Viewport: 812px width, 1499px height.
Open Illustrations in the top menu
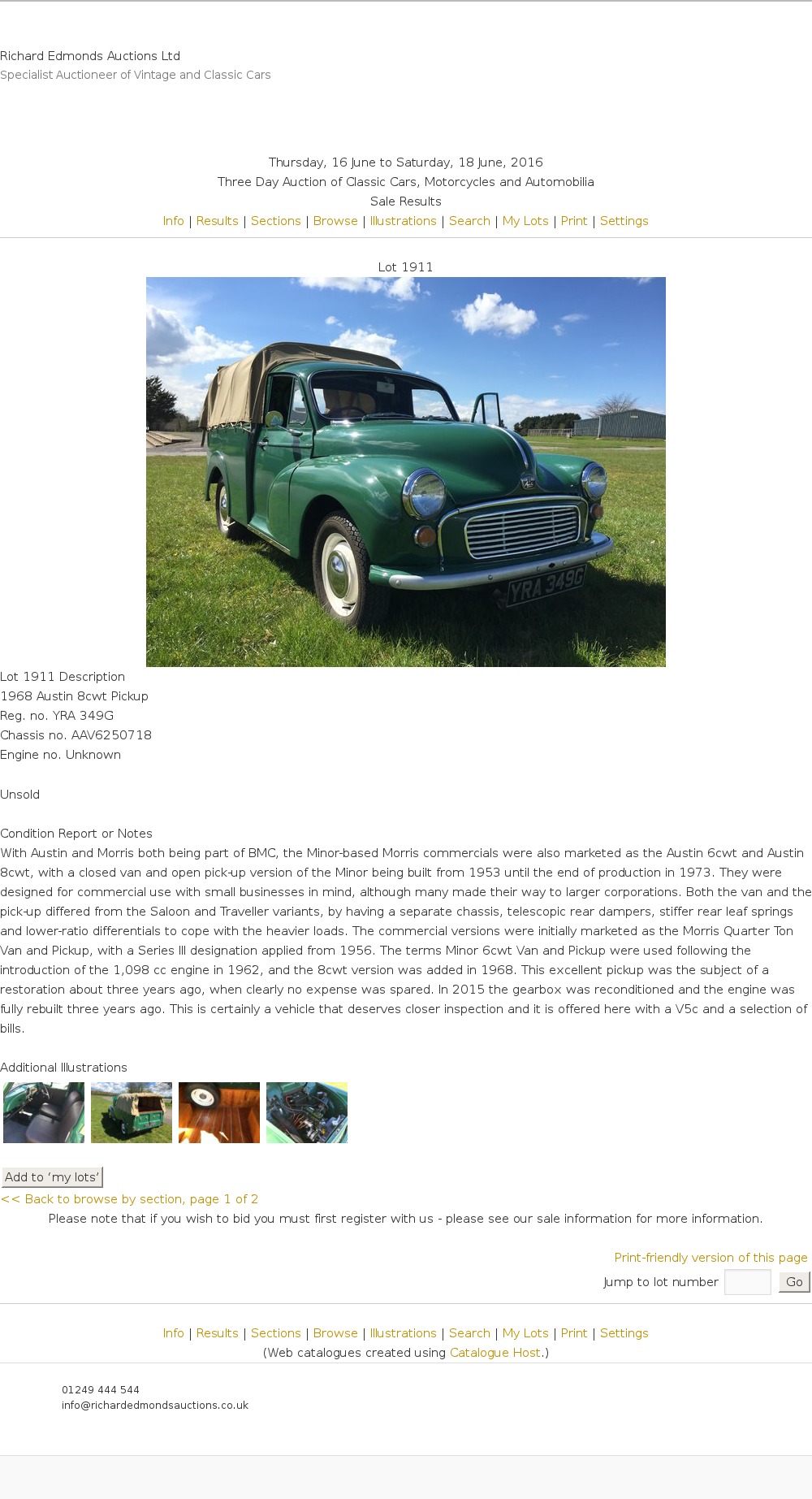pos(403,221)
